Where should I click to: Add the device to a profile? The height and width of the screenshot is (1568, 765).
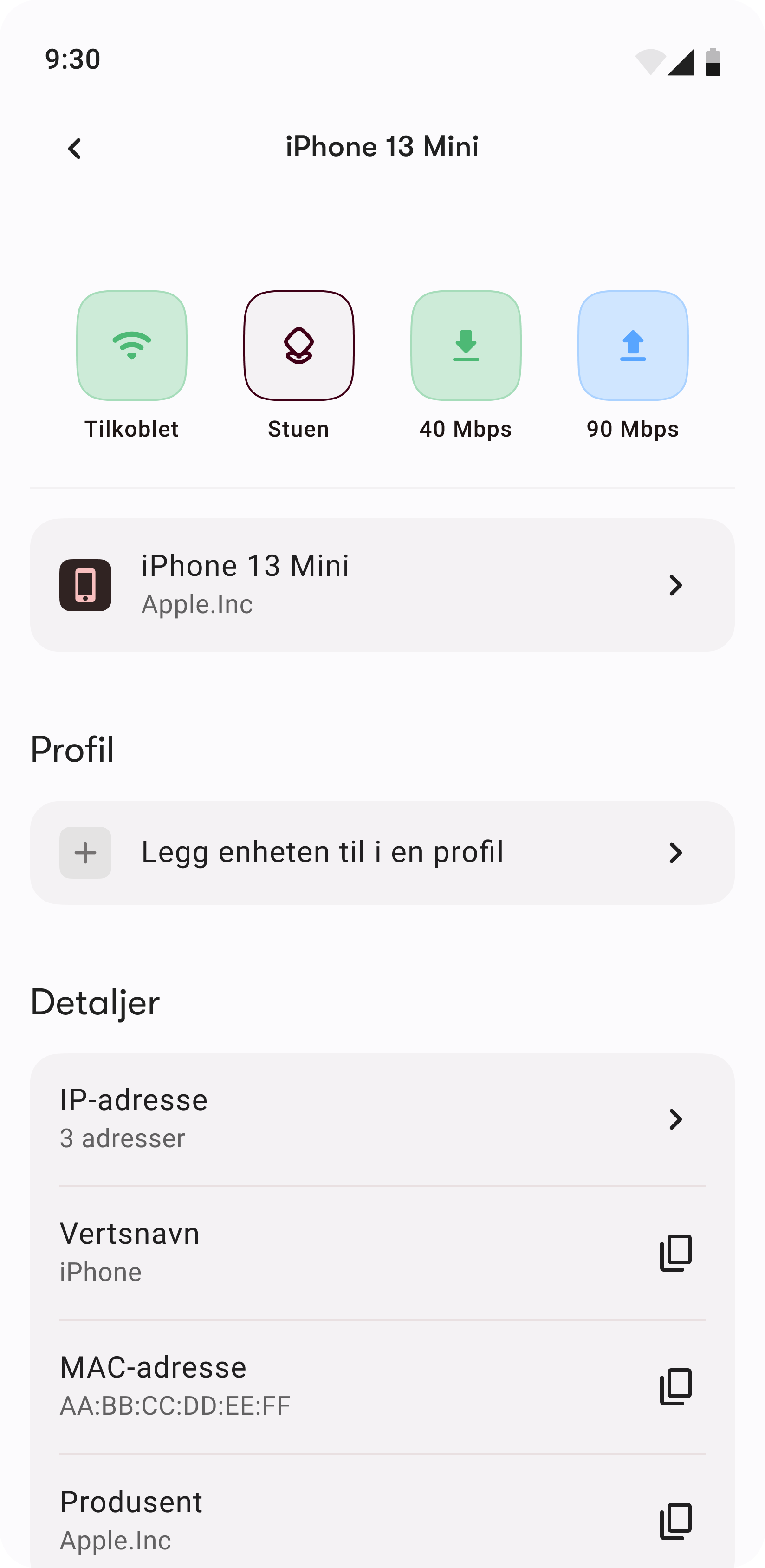[x=382, y=852]
